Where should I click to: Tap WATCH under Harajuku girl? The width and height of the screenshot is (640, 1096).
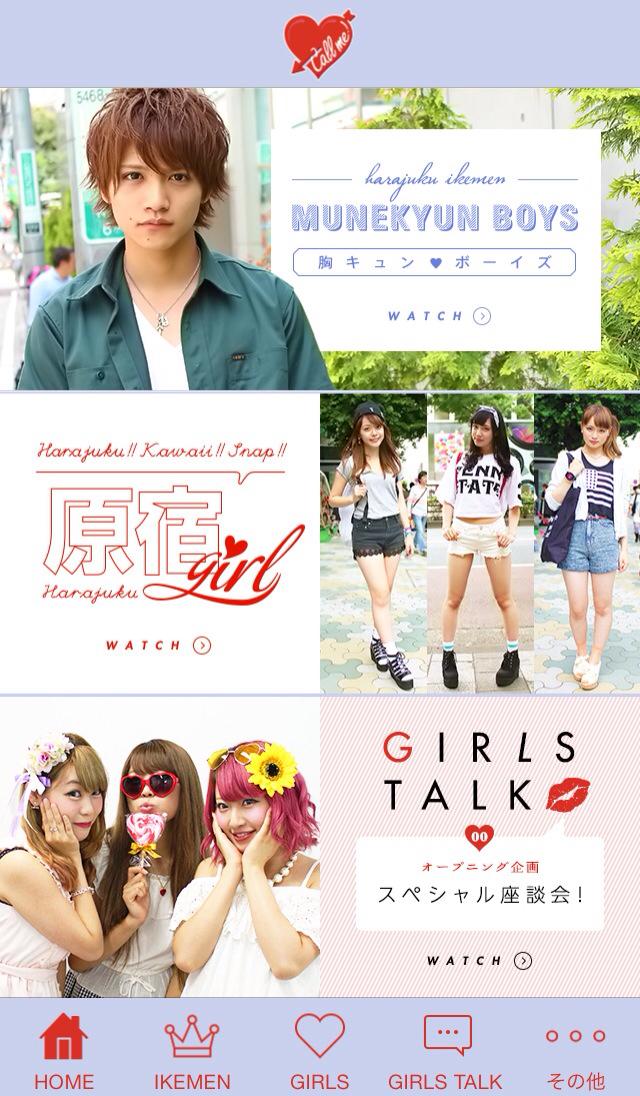[158, 645]
